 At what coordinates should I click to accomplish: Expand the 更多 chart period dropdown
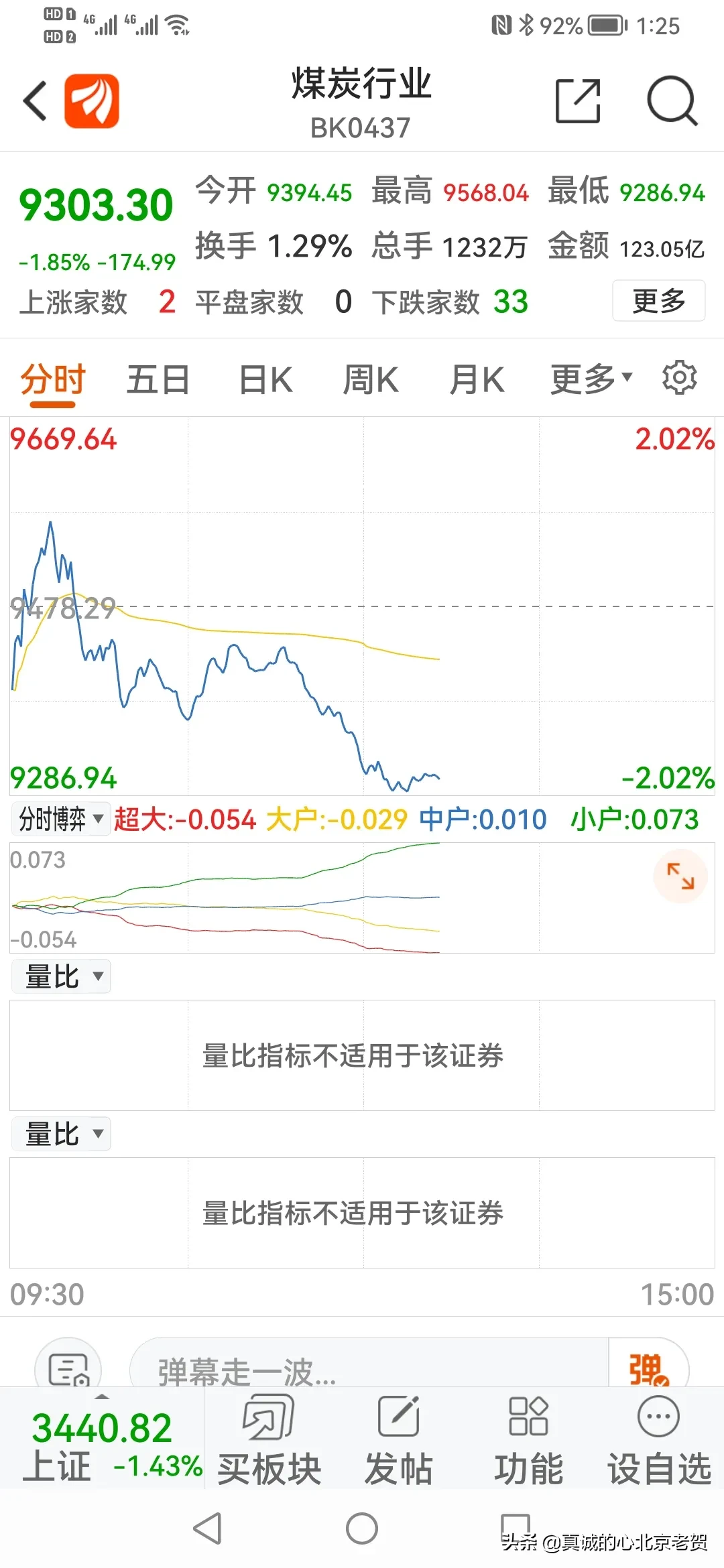point(591,380)
